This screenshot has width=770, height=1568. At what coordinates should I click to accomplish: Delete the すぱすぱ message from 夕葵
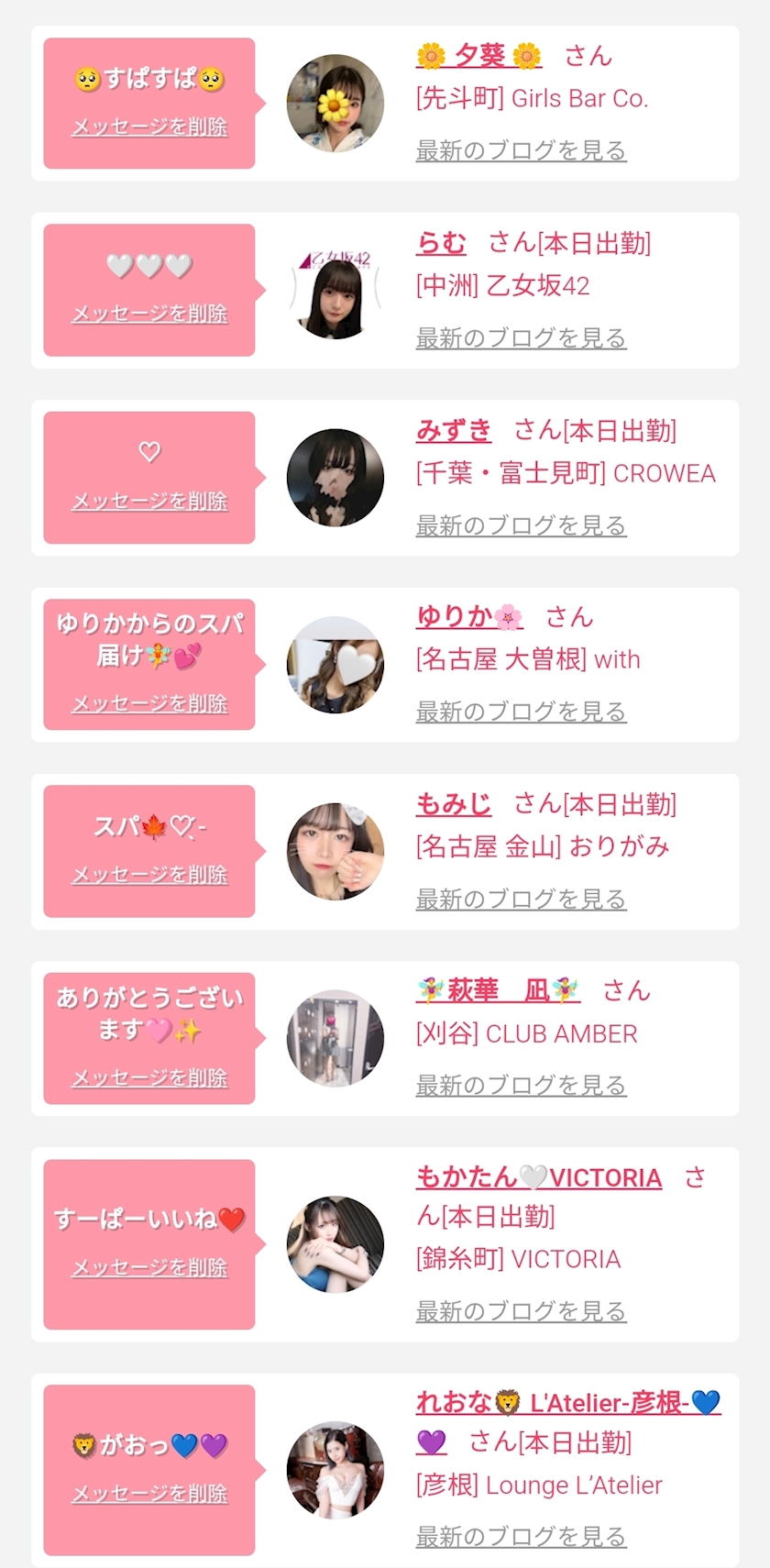149,127
